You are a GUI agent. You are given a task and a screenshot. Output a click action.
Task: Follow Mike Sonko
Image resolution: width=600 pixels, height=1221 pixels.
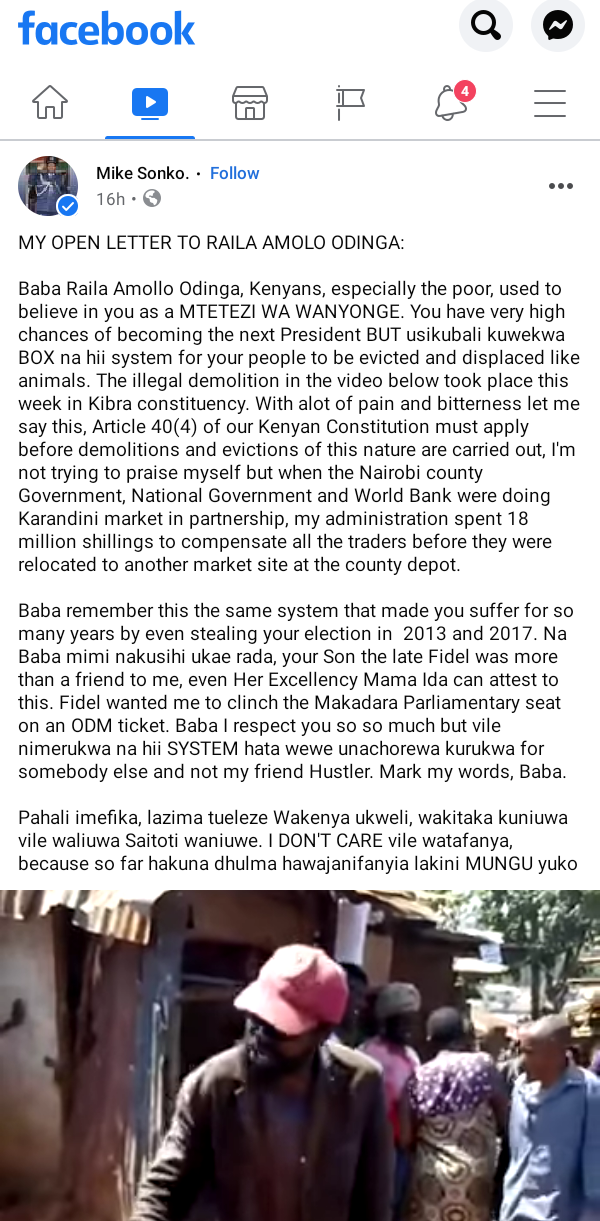pos(235,173)
